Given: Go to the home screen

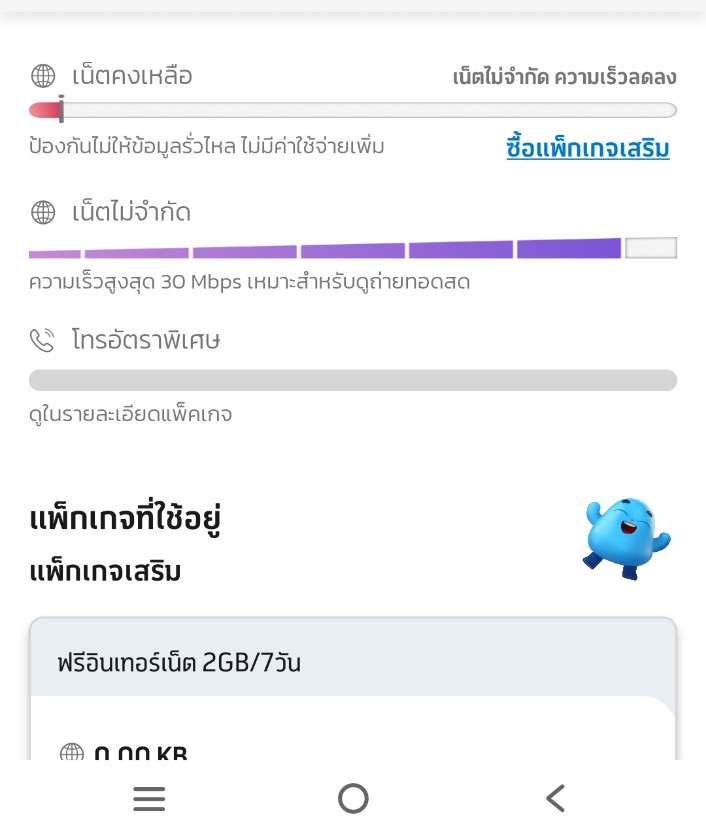Looking at the screenshot, I should 353,798.
